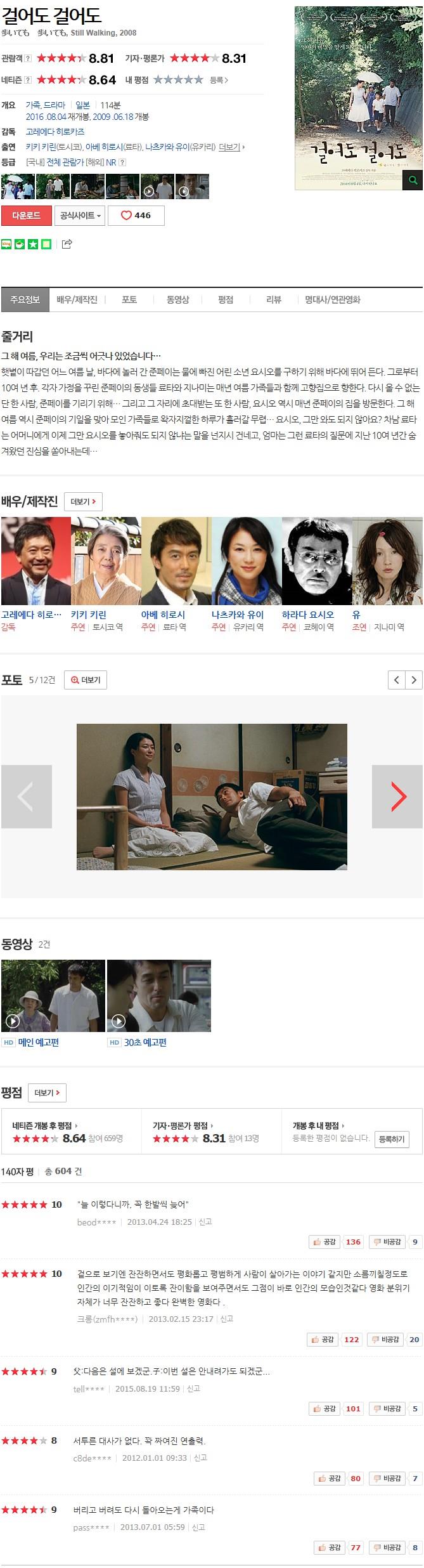Tap 비공감 on pass**** review
424x1568 pixels.
(387, 1548)
